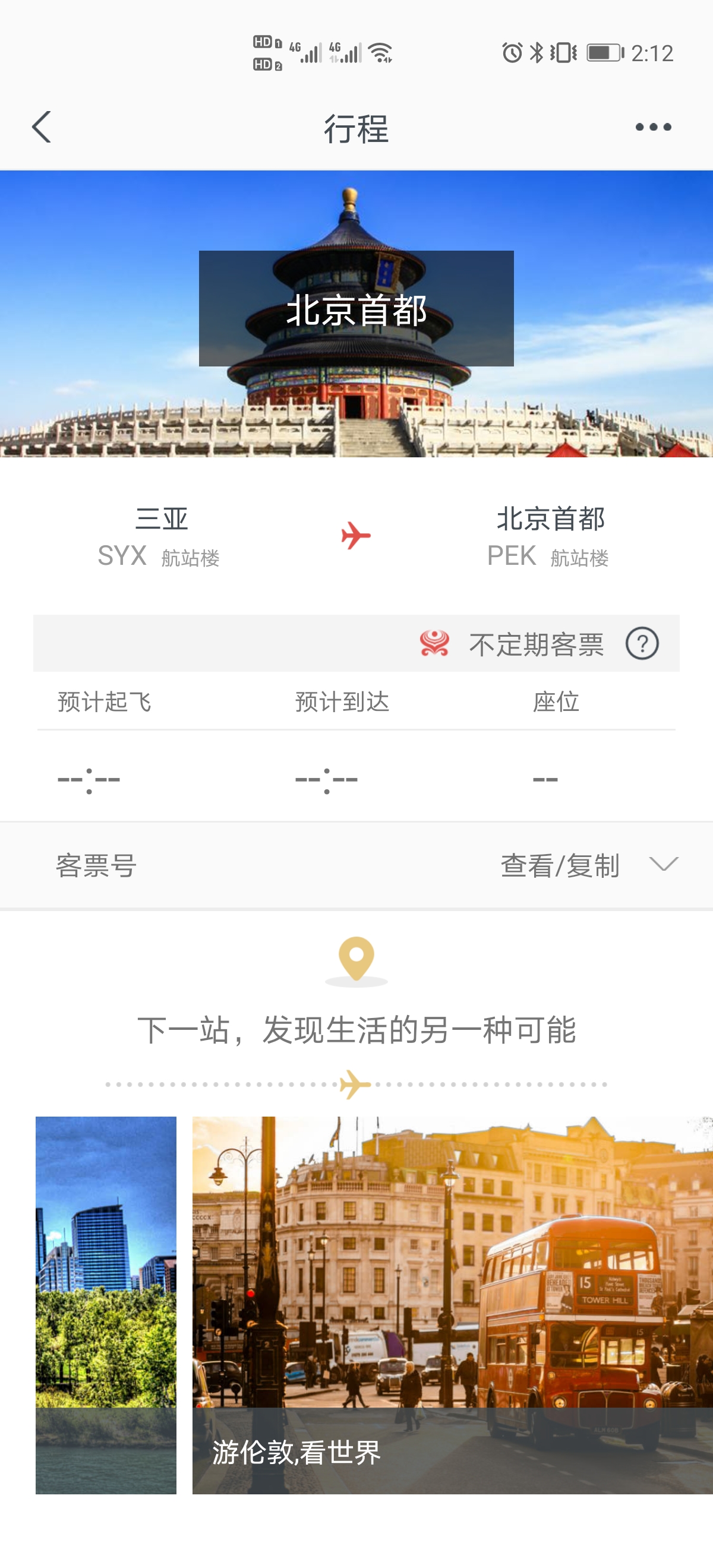Open the three-dot overflow menu
Image resolution: width=713 pixels, height=1568 pixels.
653,127
